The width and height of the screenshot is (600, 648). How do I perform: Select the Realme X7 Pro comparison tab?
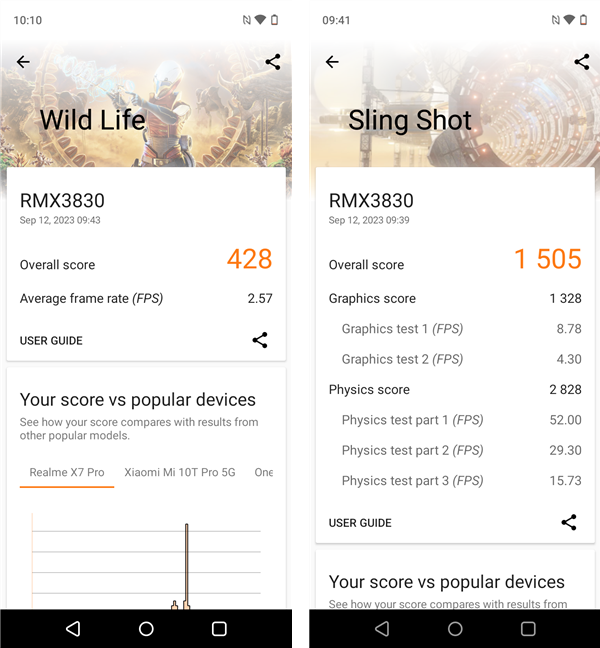[67, 472]
